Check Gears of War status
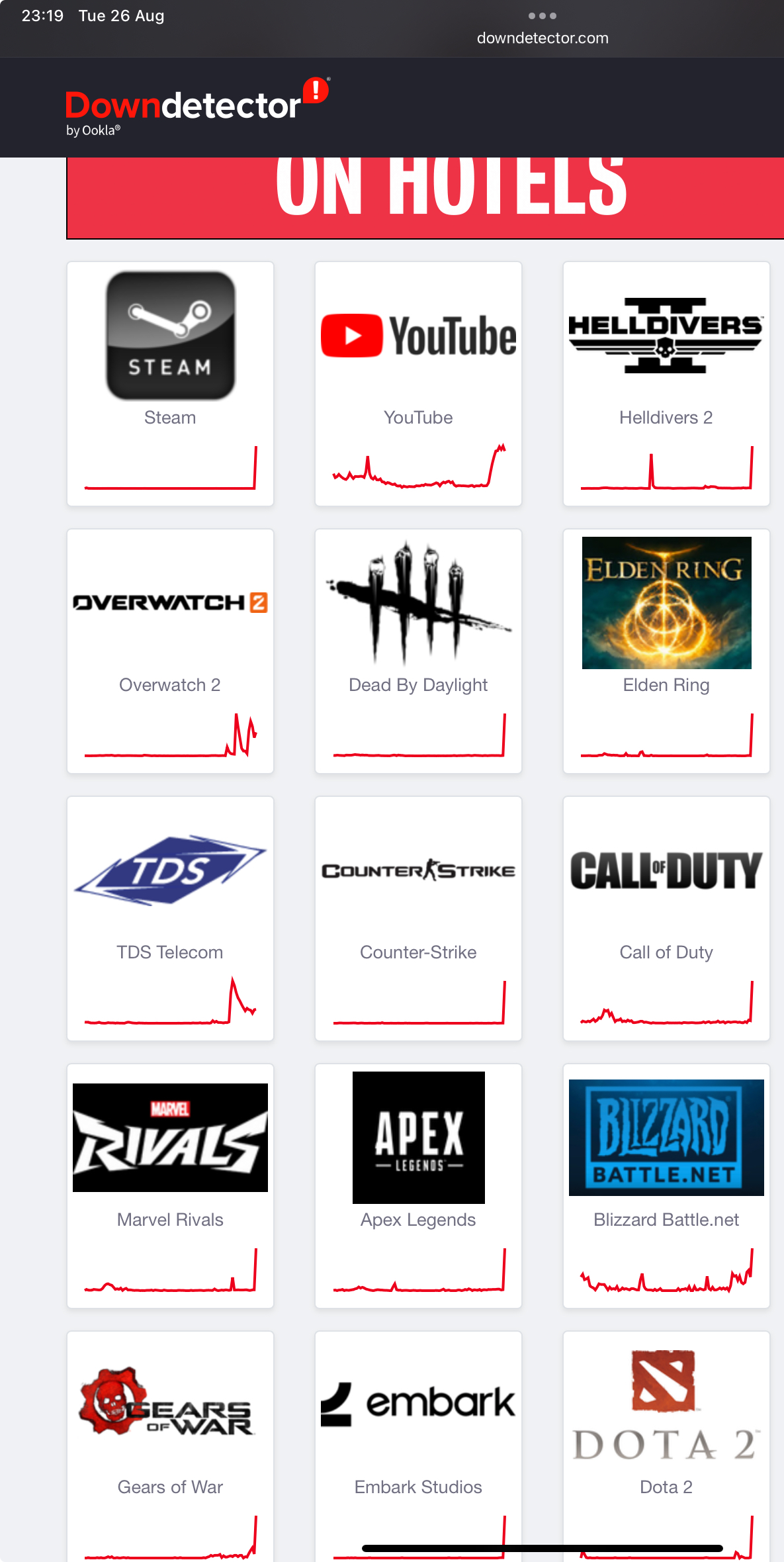Image resolution: width=784 pixels, height=1562 pixels. 170,1447
